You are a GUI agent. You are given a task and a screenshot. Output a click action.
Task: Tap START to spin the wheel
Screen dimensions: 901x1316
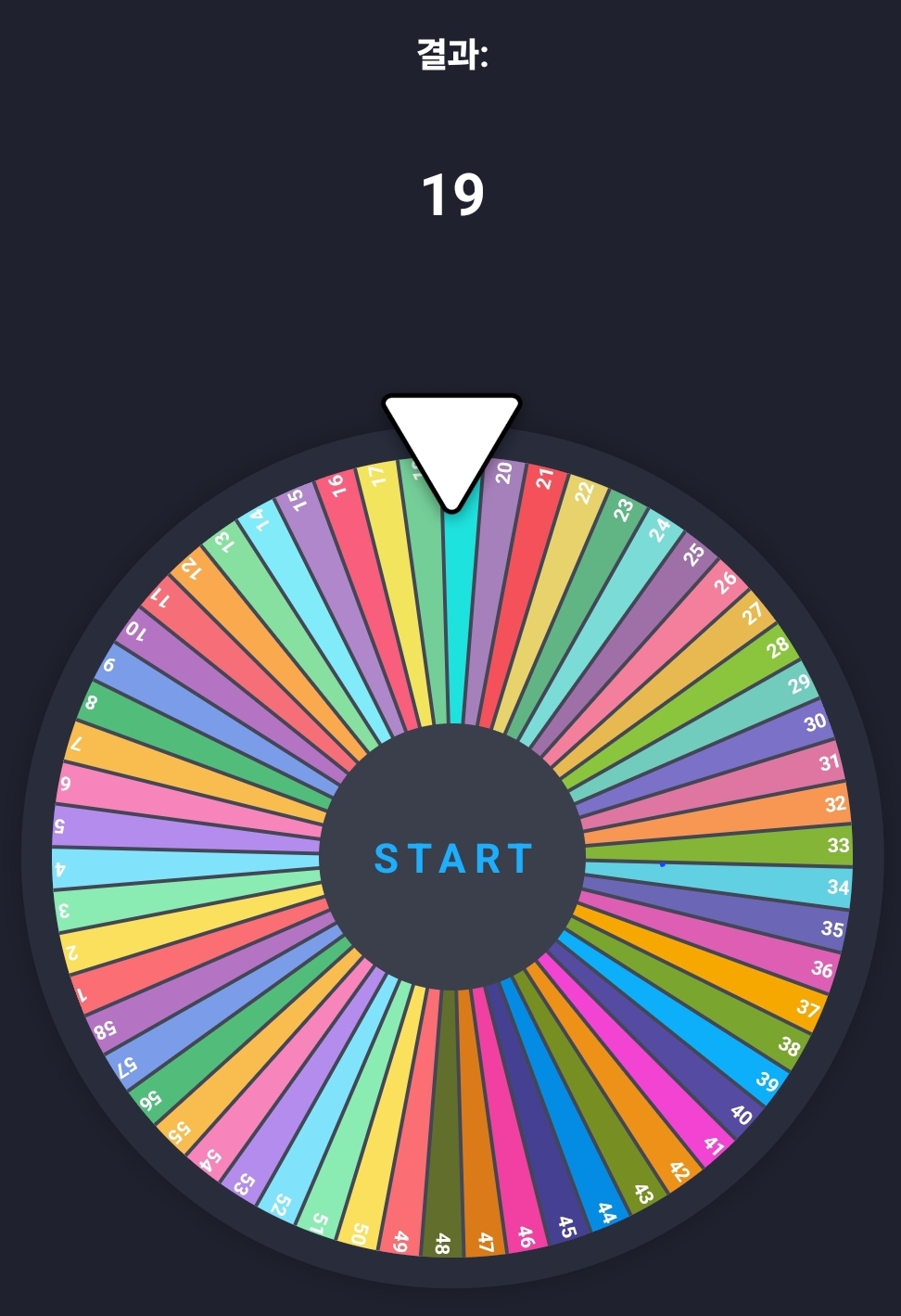click(x=452, y=858)
